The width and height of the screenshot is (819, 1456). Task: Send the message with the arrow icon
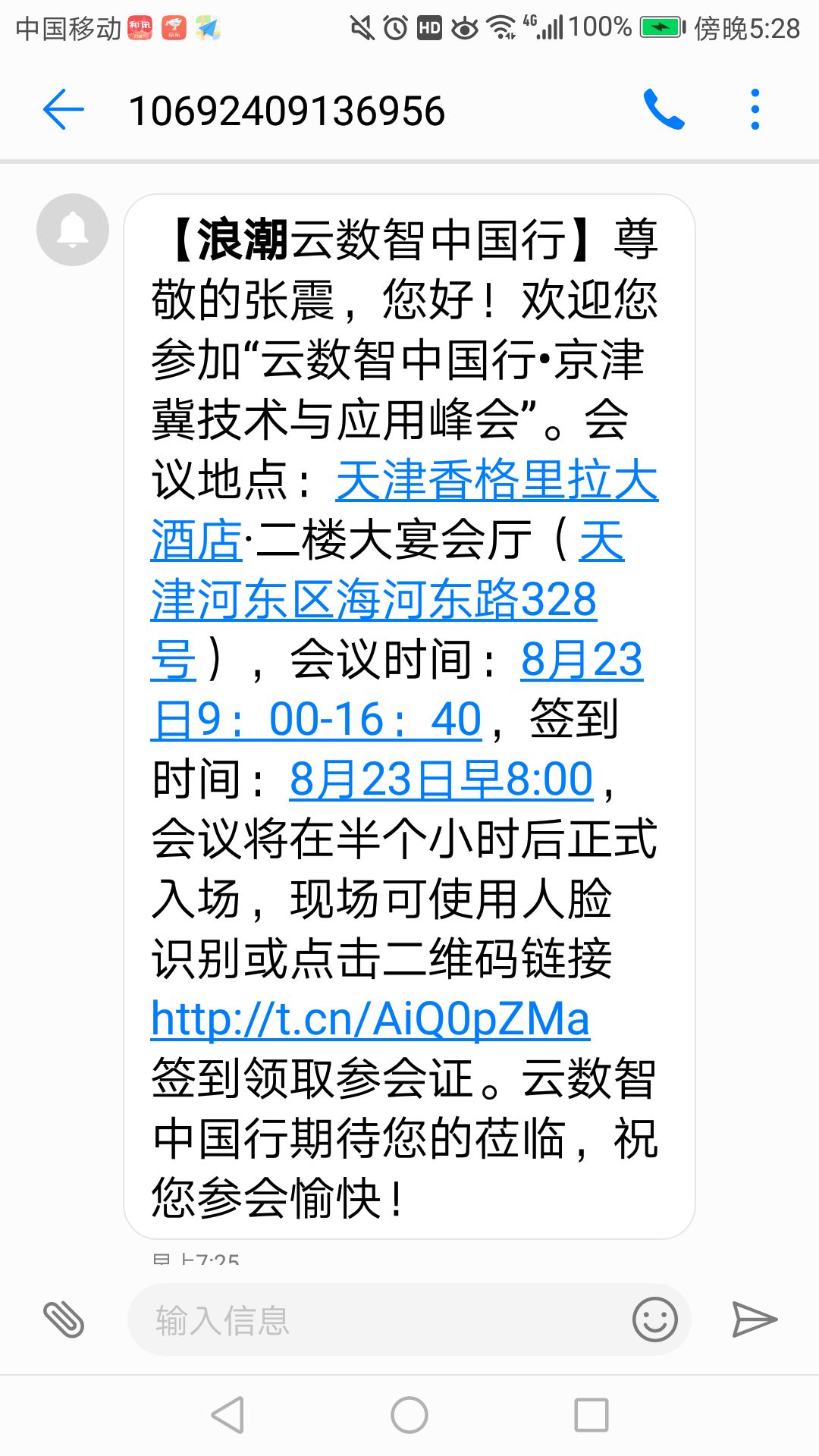(x=755, y=1319)
